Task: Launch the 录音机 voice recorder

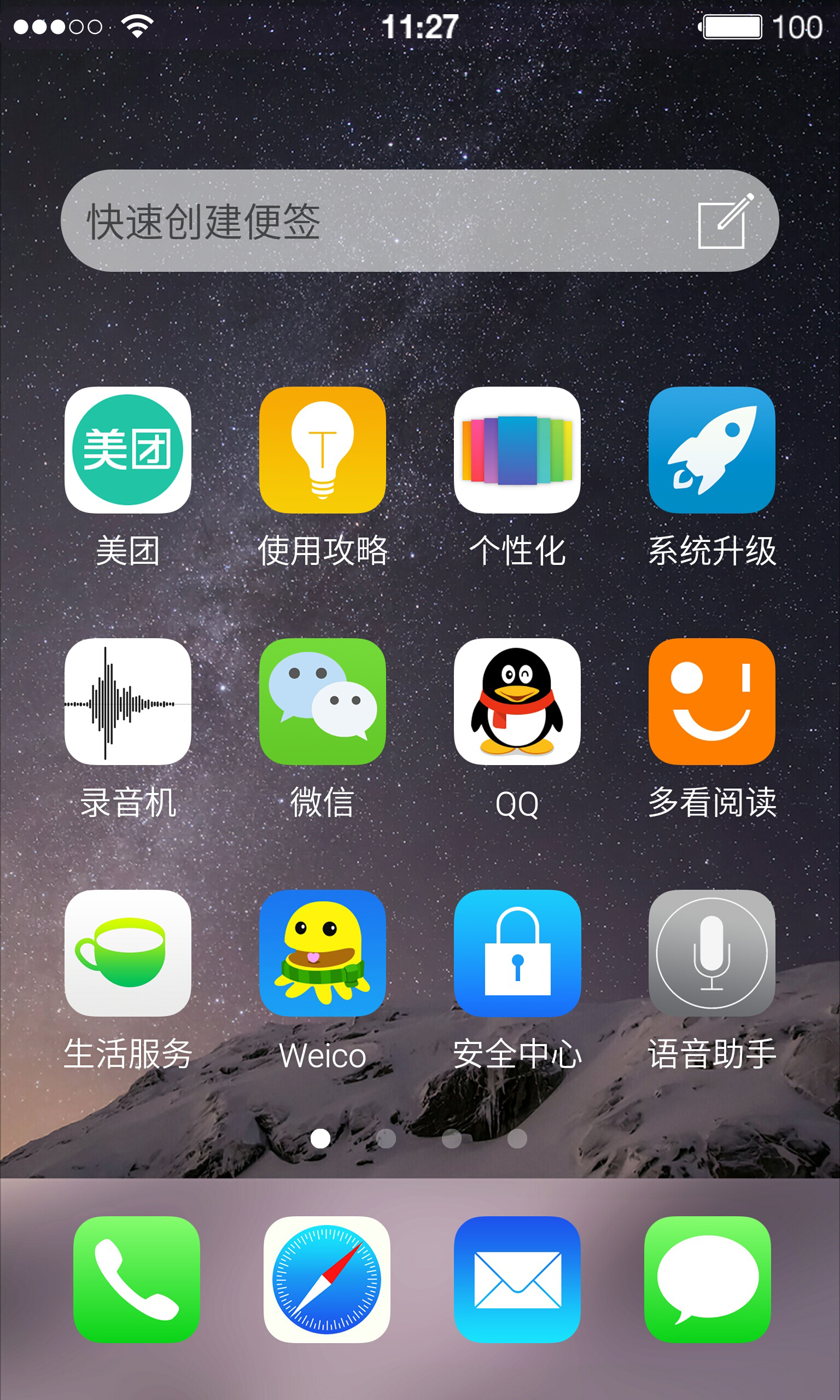Action: (x=128, y=702)
